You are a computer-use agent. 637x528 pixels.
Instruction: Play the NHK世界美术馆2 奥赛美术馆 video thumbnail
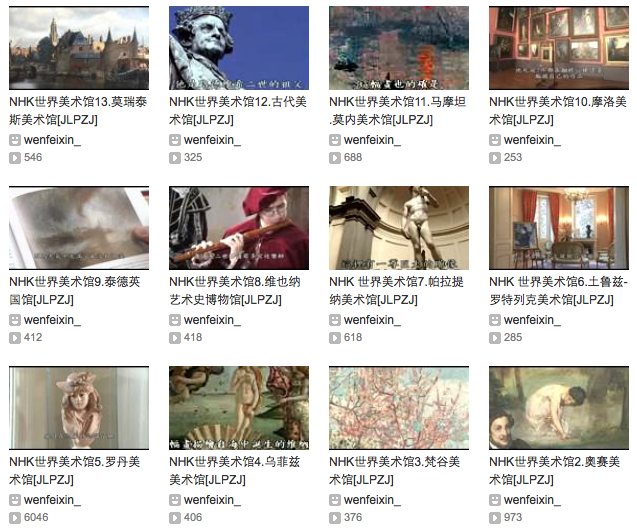[x=559, y=408]
